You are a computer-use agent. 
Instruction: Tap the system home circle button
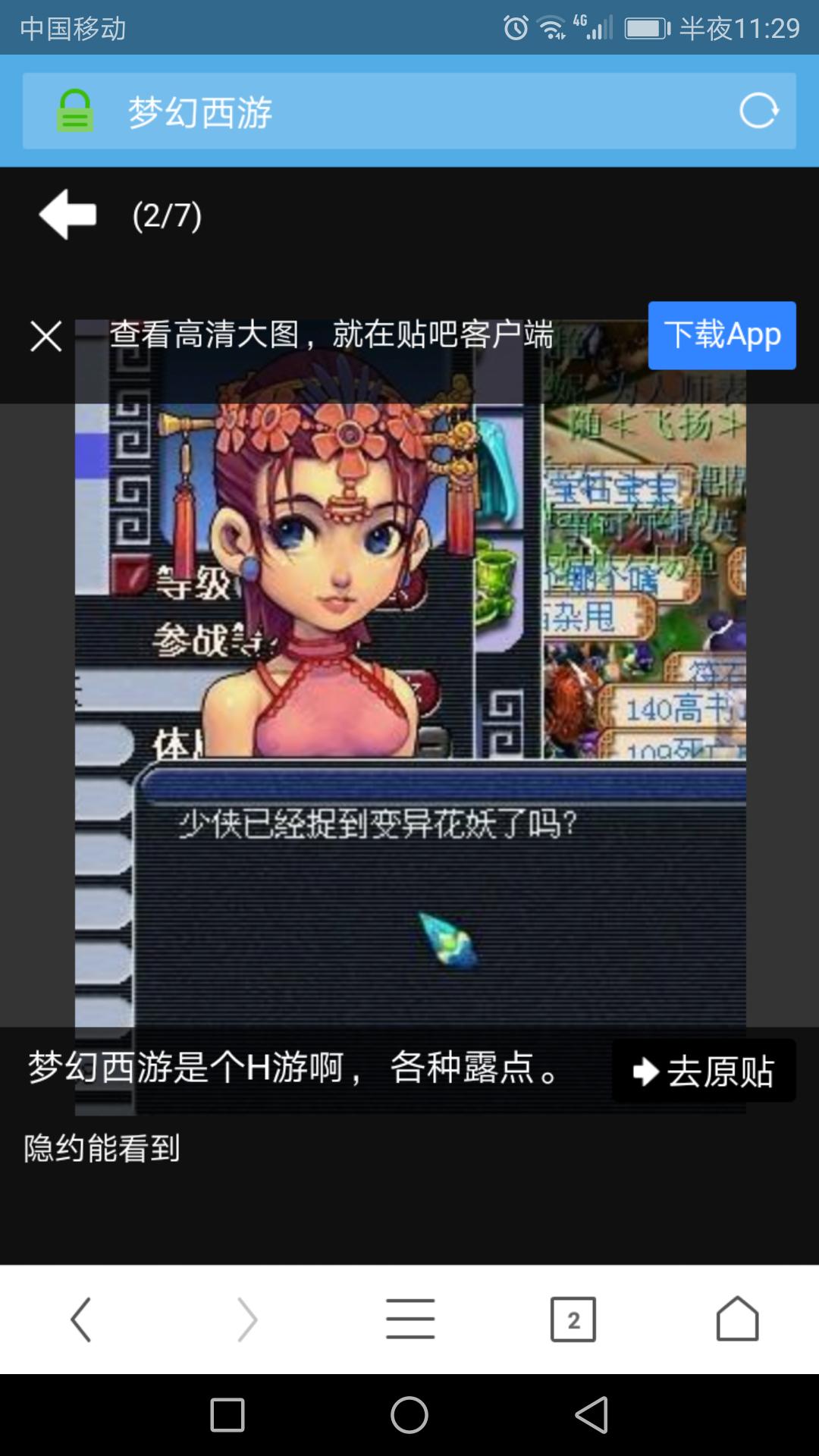click(409, 1415)
